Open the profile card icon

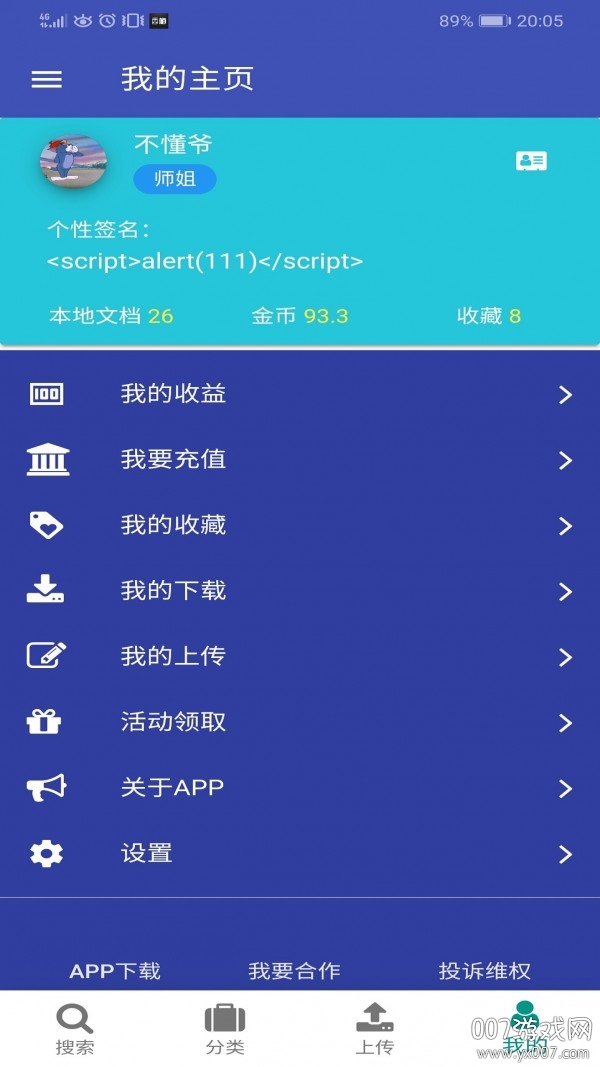pos(531,161)
